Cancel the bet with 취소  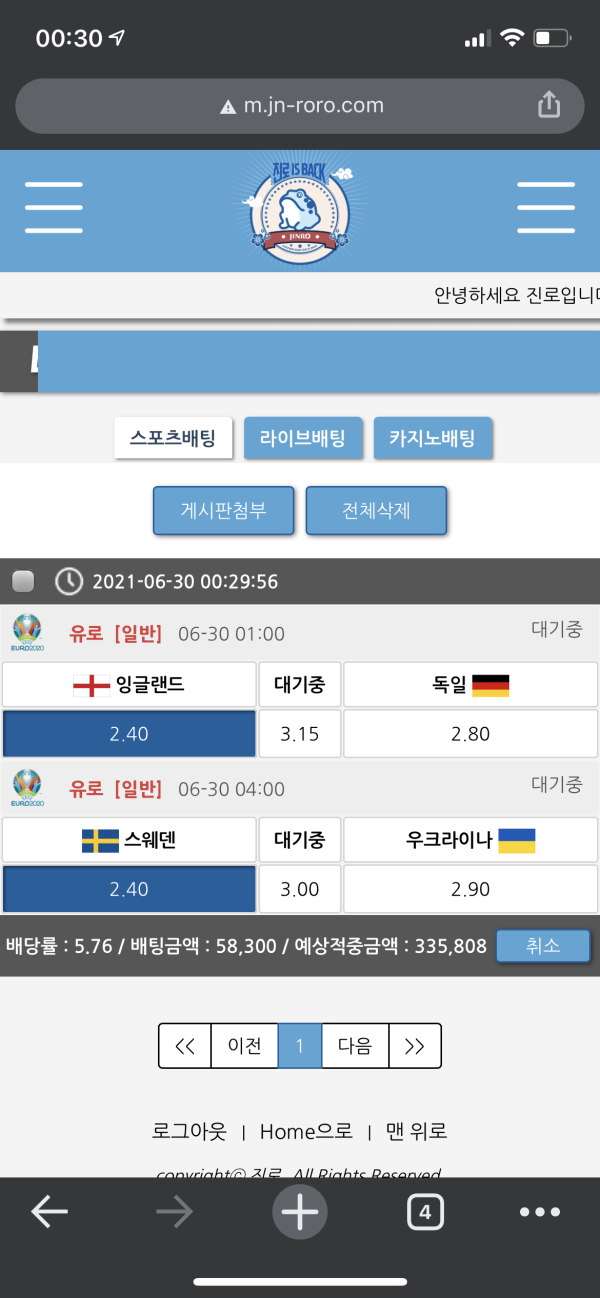pos(543,945)
